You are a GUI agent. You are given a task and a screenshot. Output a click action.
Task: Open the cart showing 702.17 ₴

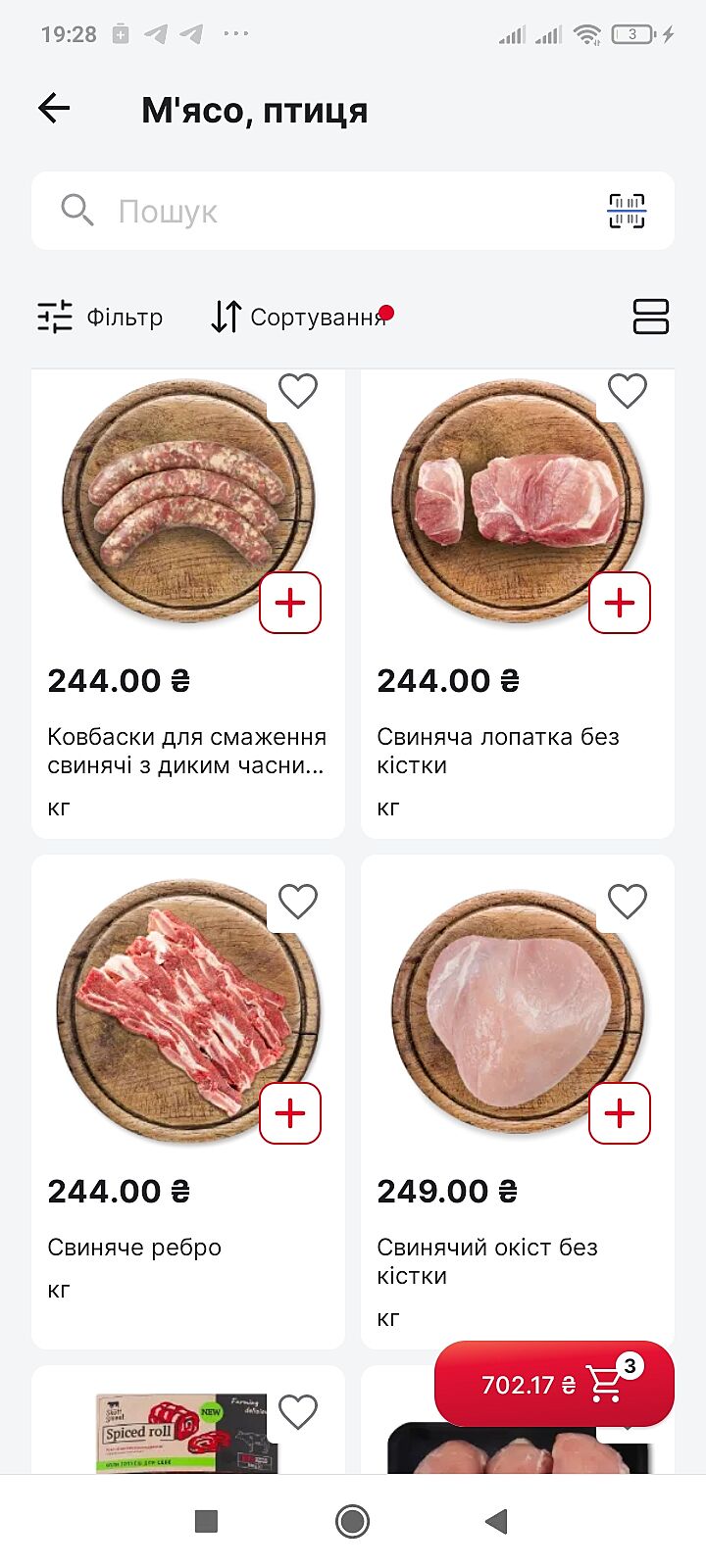click(x=554, y=1384)
